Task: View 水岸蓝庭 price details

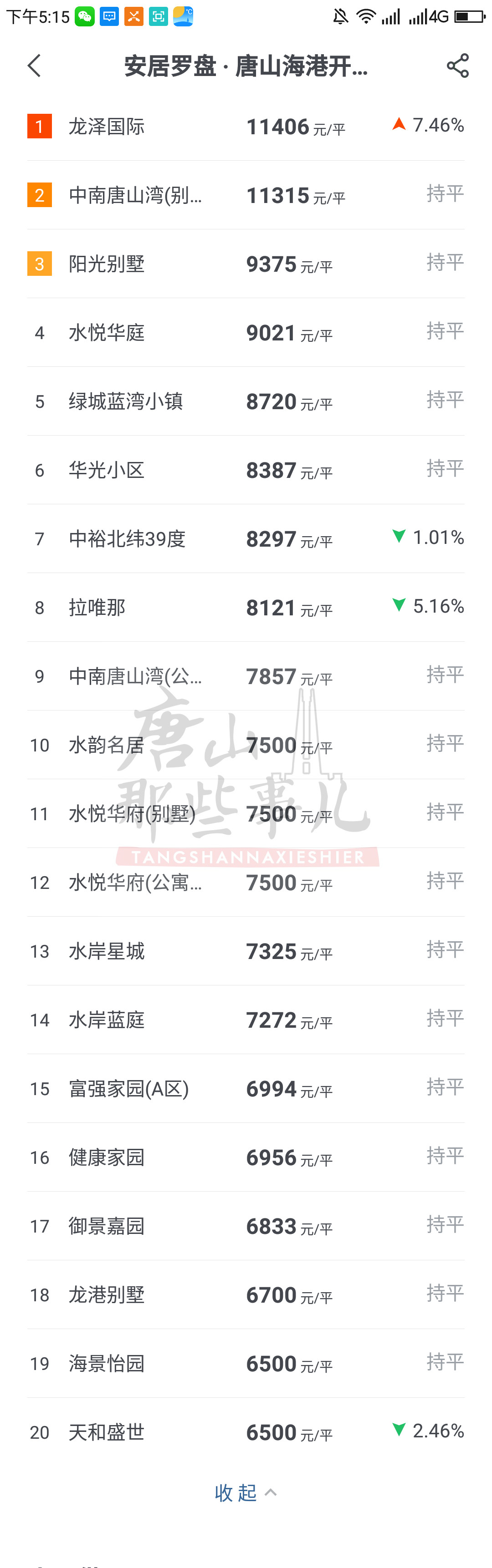Action: point(107,1021)
